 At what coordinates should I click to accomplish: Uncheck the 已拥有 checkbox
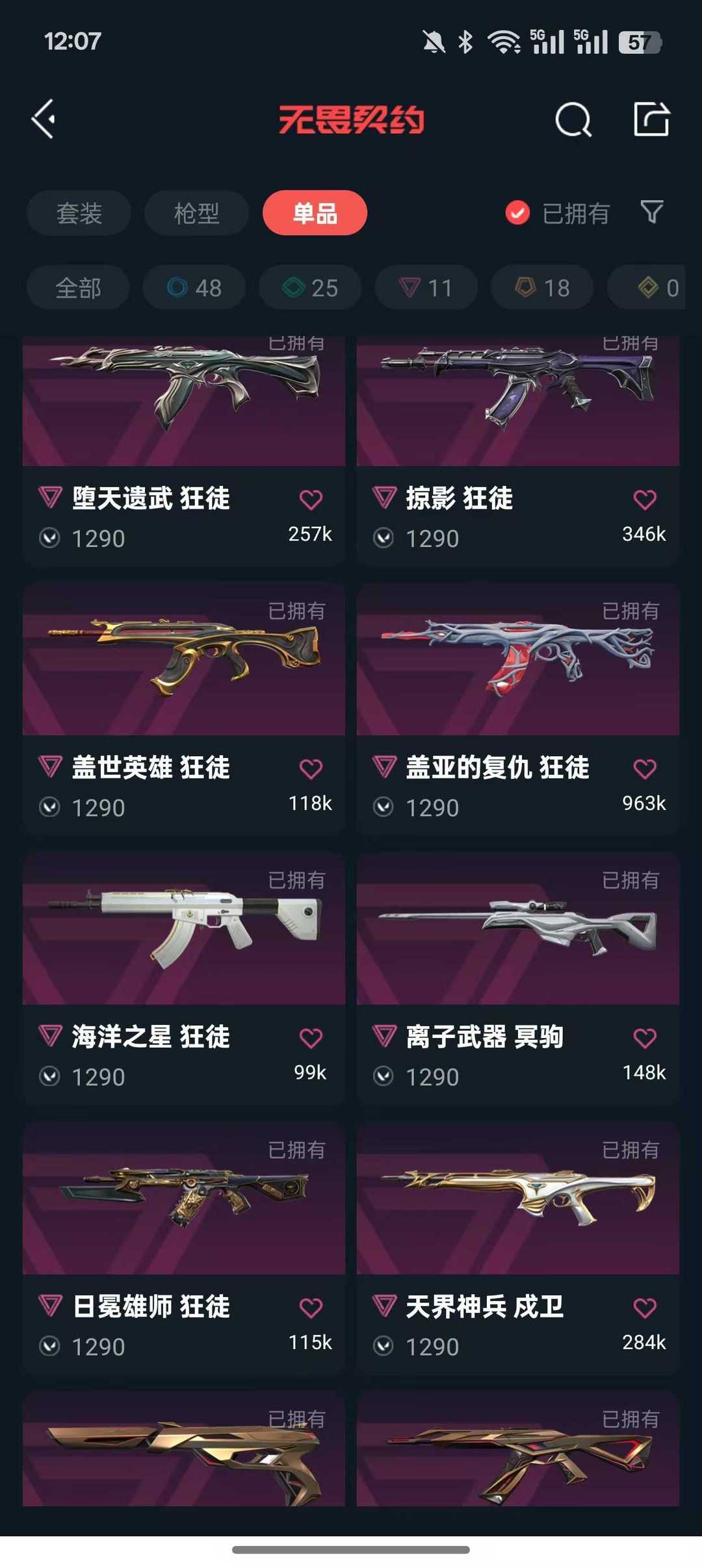517,213
